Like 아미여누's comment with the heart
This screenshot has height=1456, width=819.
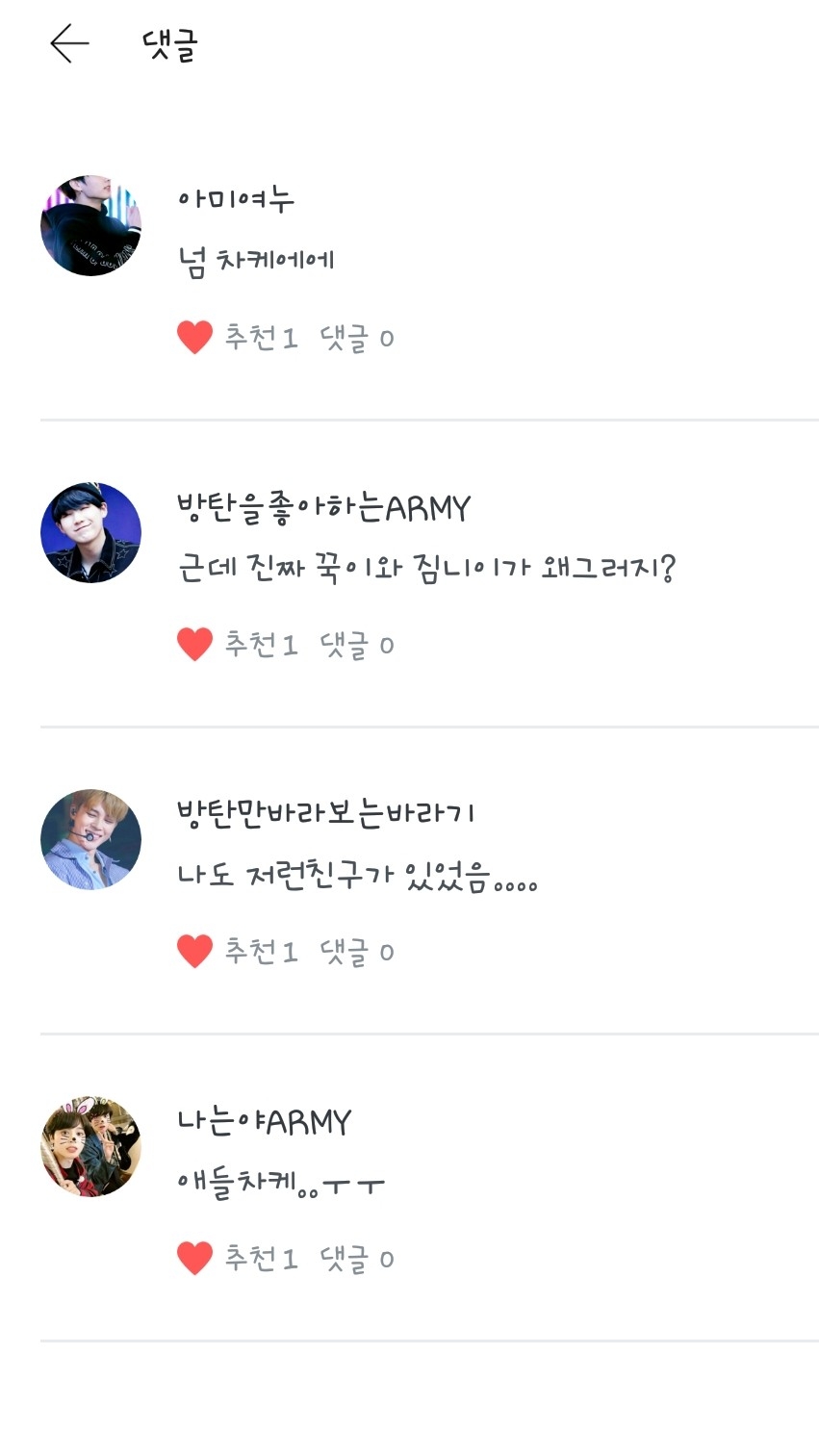(194, 338)
